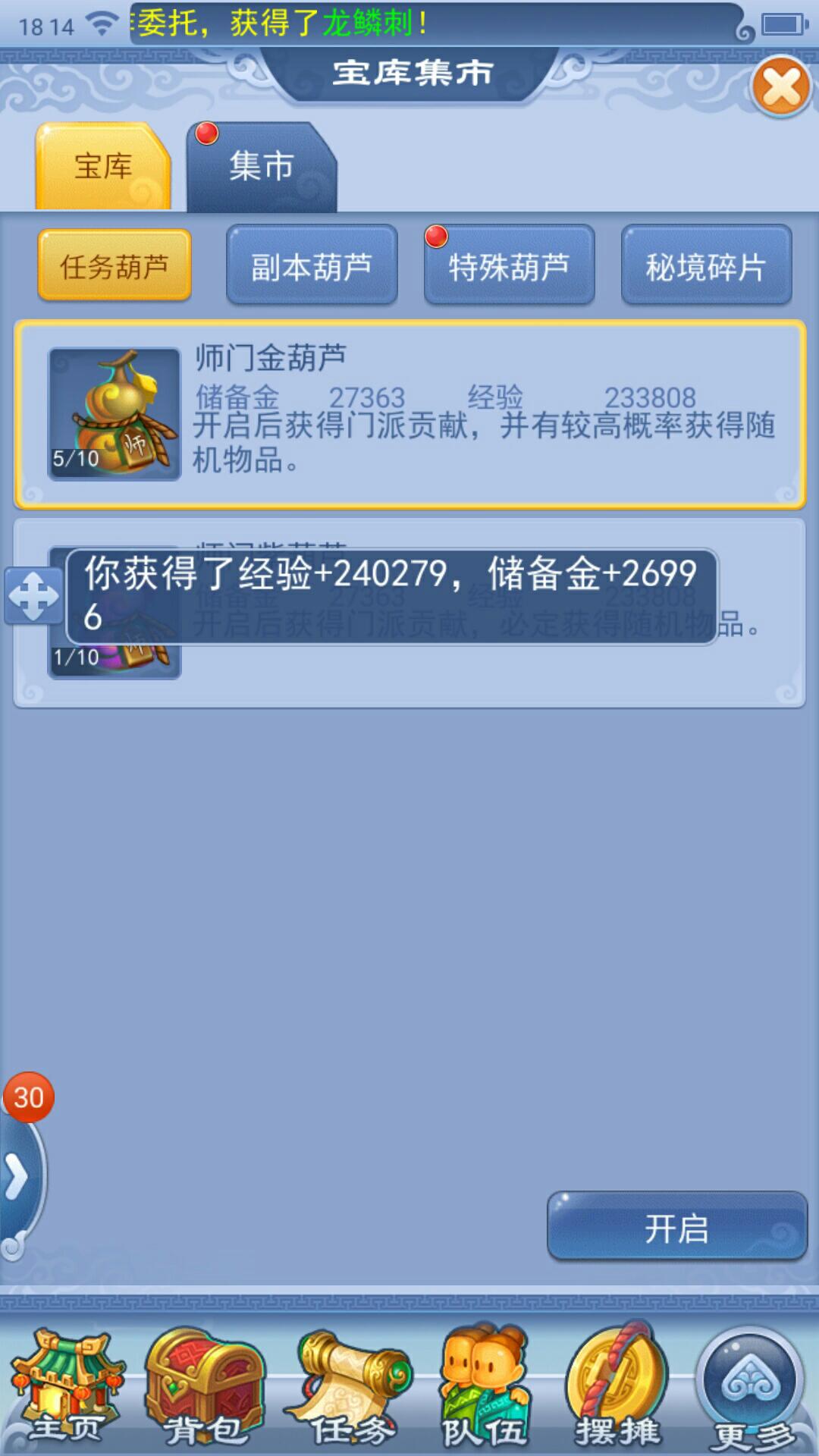View the 特殊葫芦 category
The image size is (819, 1456).
point(509,266)
